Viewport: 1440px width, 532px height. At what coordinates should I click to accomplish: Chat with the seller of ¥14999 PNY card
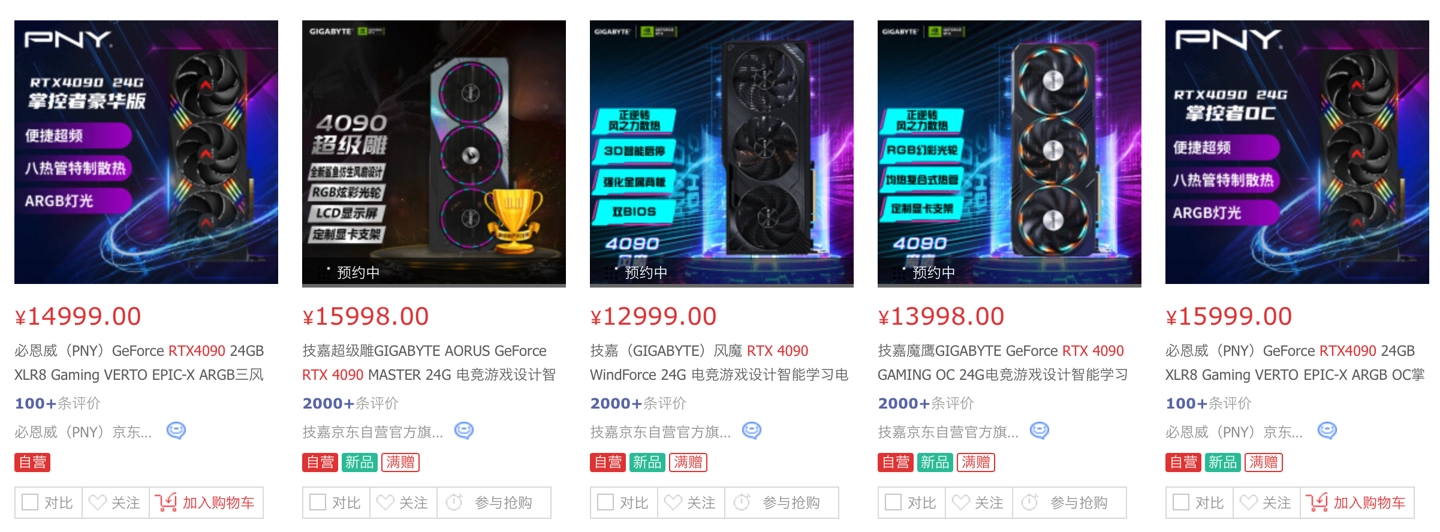[x=176, y=431]
